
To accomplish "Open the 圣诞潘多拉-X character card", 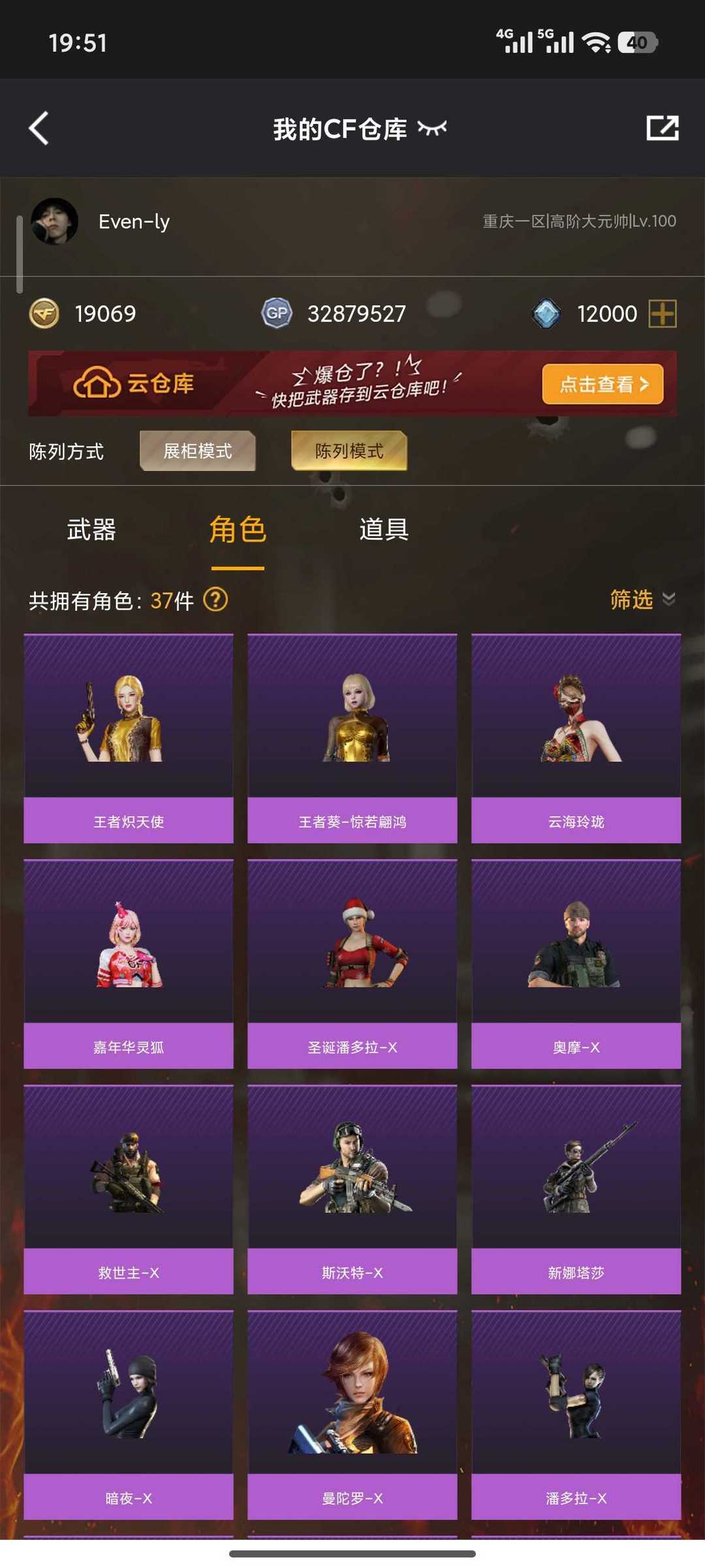I will (x=352, y=964).
